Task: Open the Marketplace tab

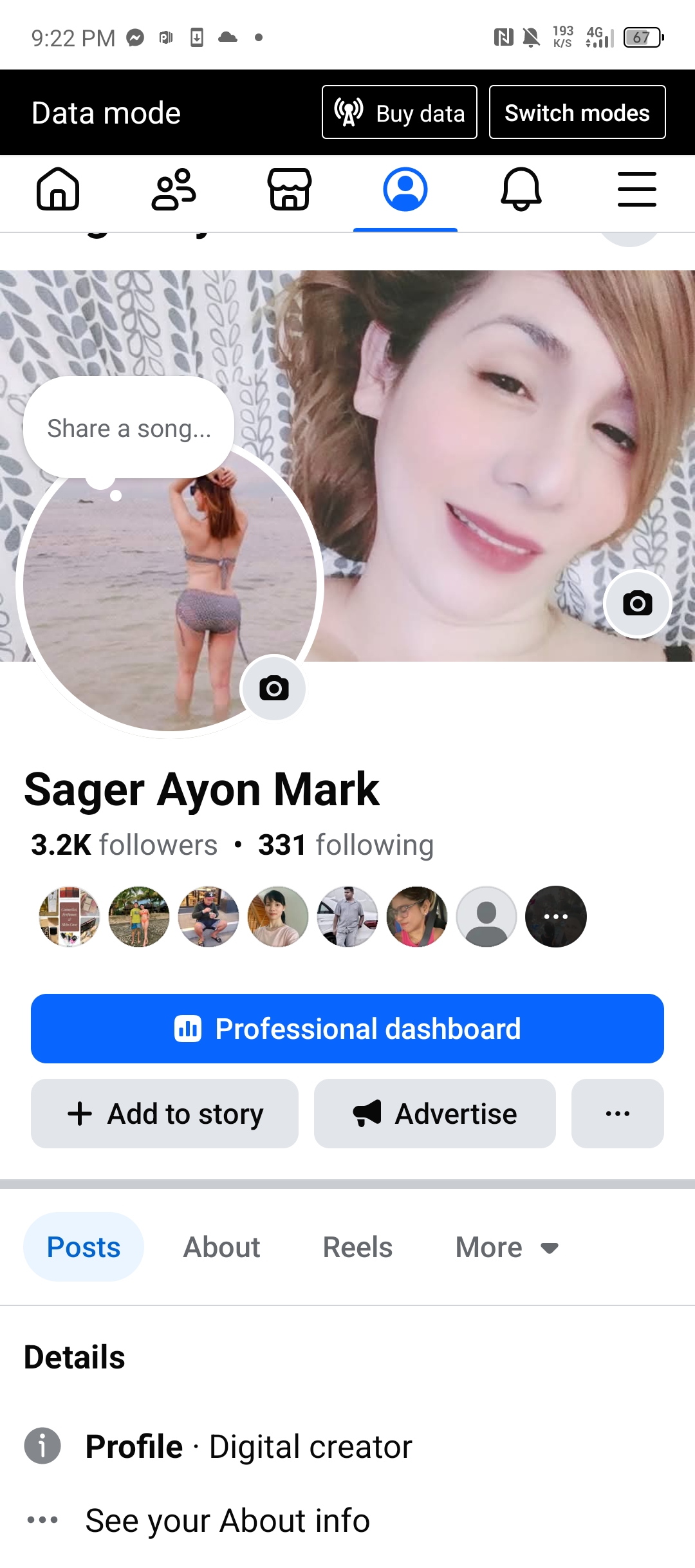Action: pyautogui.click(x=290, y=189)
